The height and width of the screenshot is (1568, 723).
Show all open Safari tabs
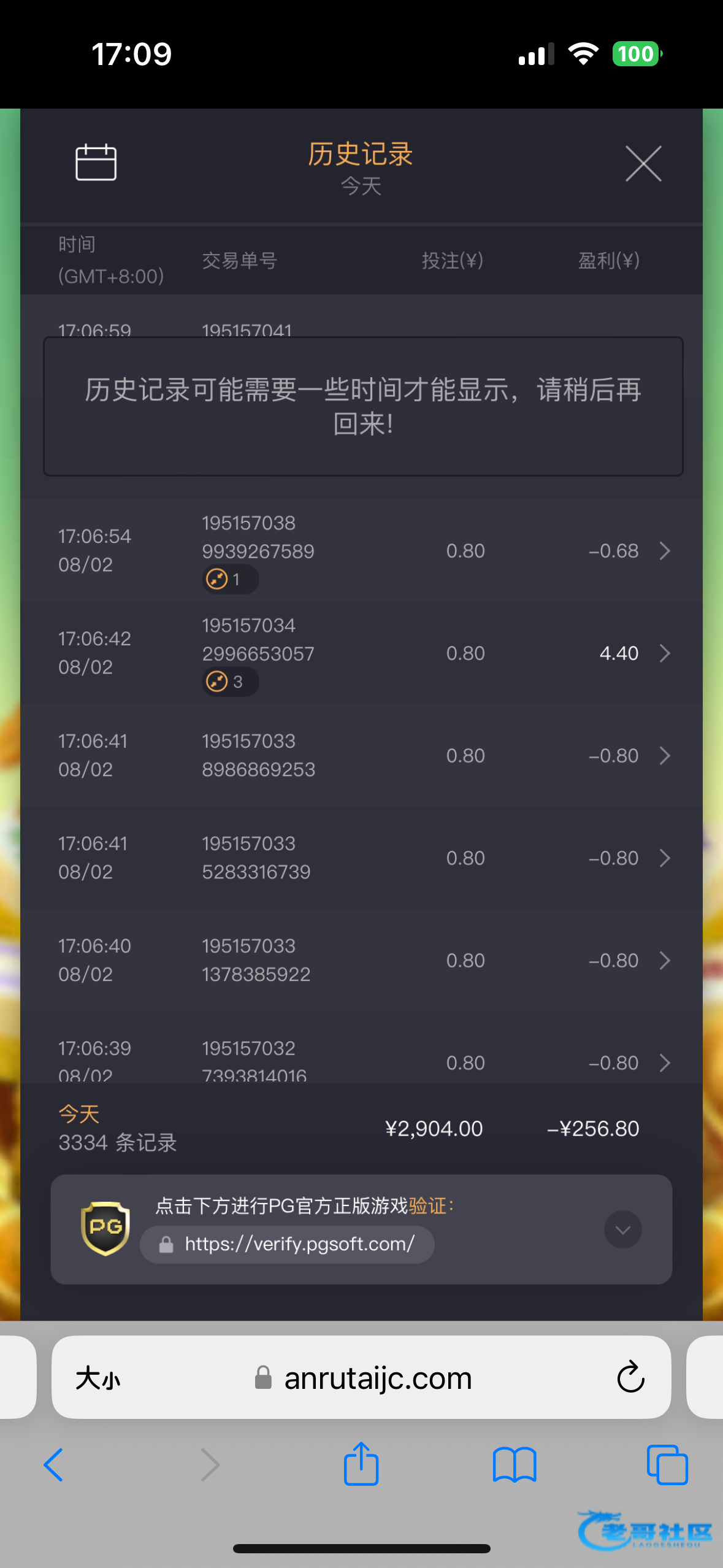coord(667,1465)
